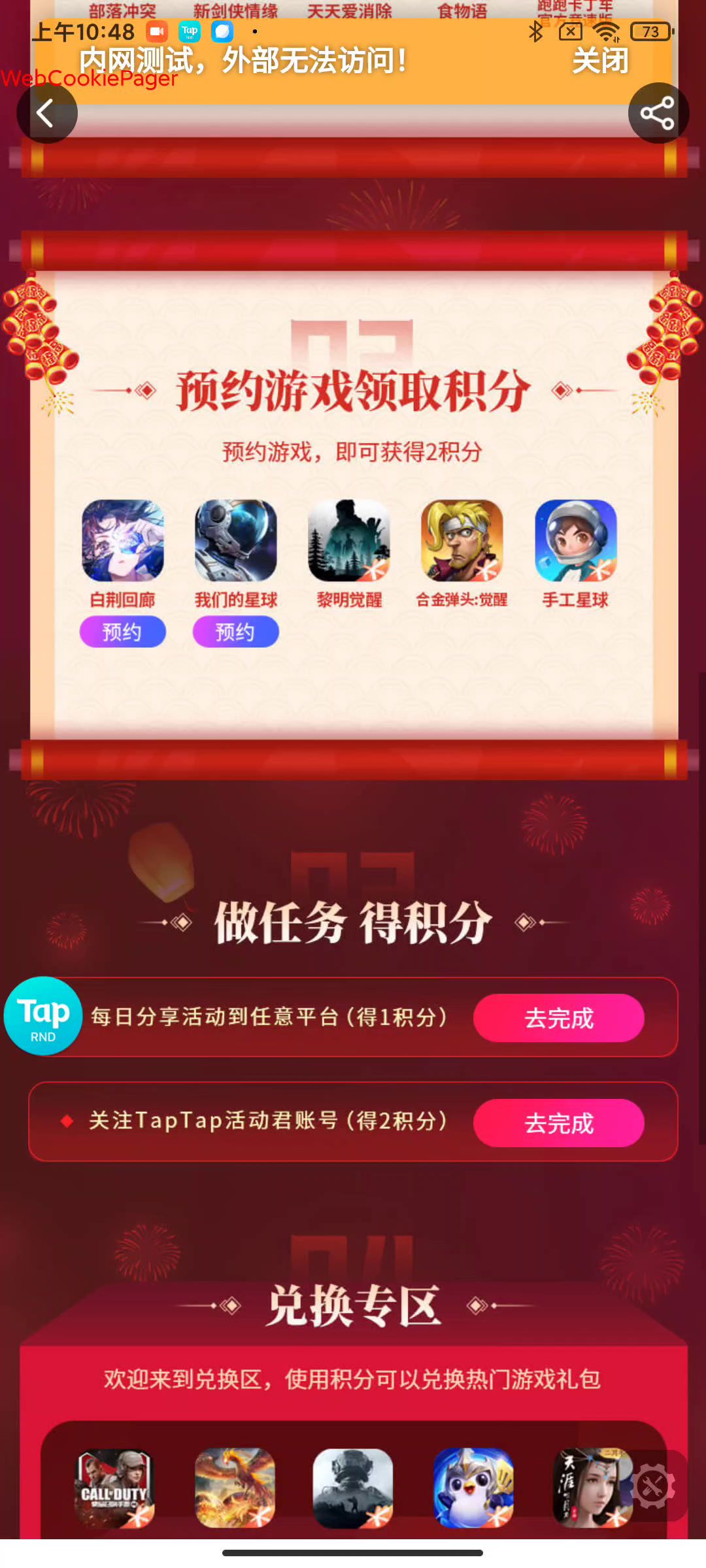Viewport: 706px width, 1568px height.
Task: Select the penguin game gift pack
Action: point(473,1488)
